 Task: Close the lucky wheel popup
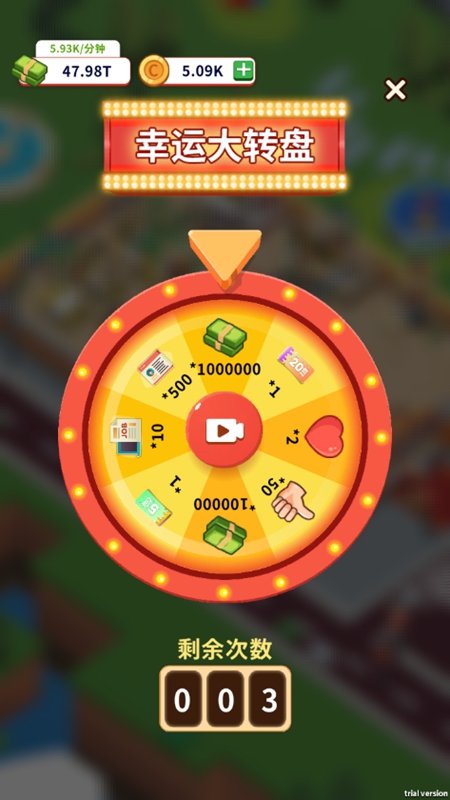click(395, 90)
